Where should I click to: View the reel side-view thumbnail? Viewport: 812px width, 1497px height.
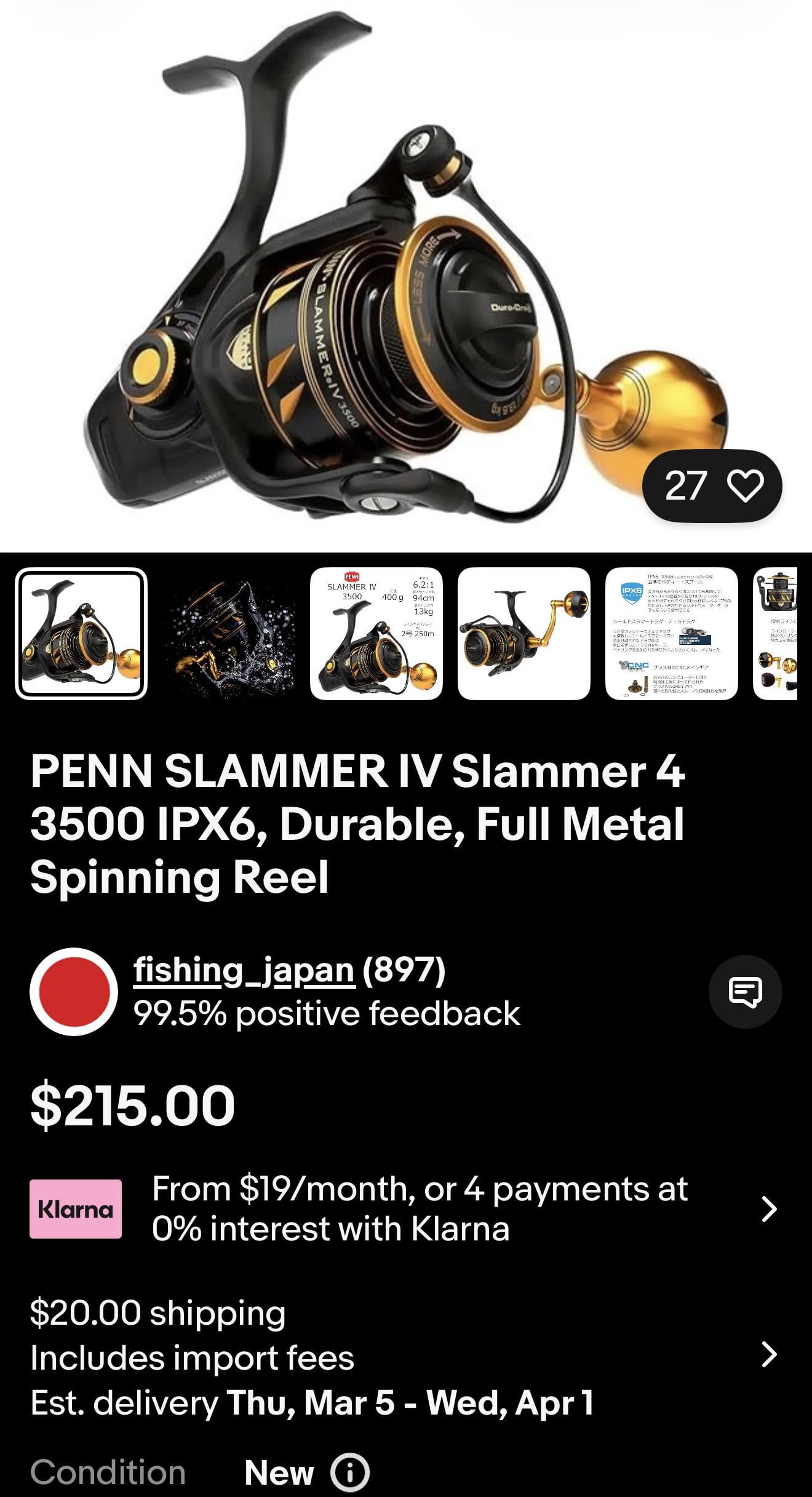point(524,634)
